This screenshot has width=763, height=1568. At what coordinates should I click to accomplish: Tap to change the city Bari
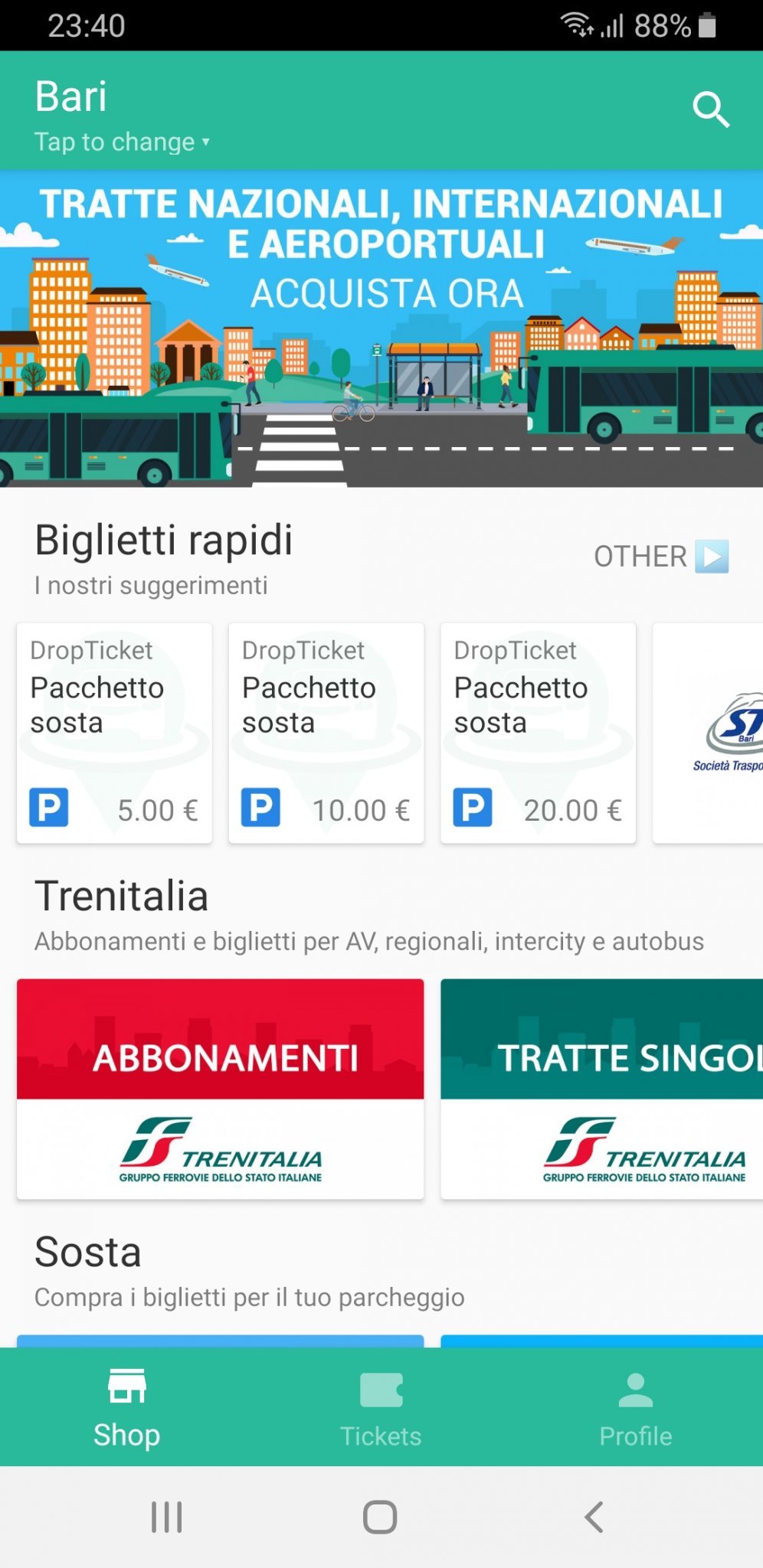[x=121, y=142]
